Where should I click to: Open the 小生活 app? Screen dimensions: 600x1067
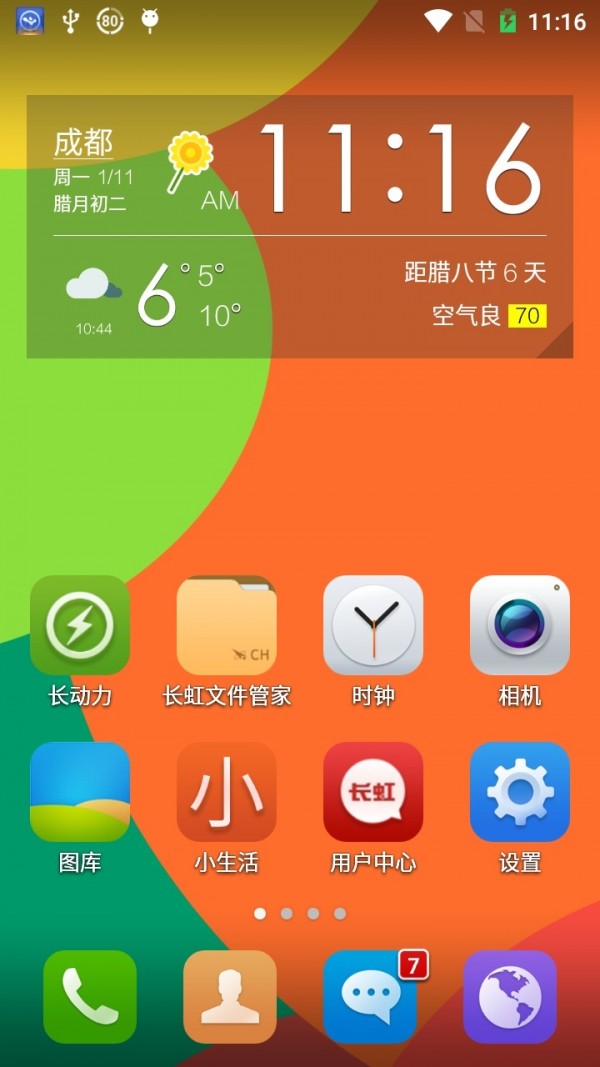tap(227, 792)
